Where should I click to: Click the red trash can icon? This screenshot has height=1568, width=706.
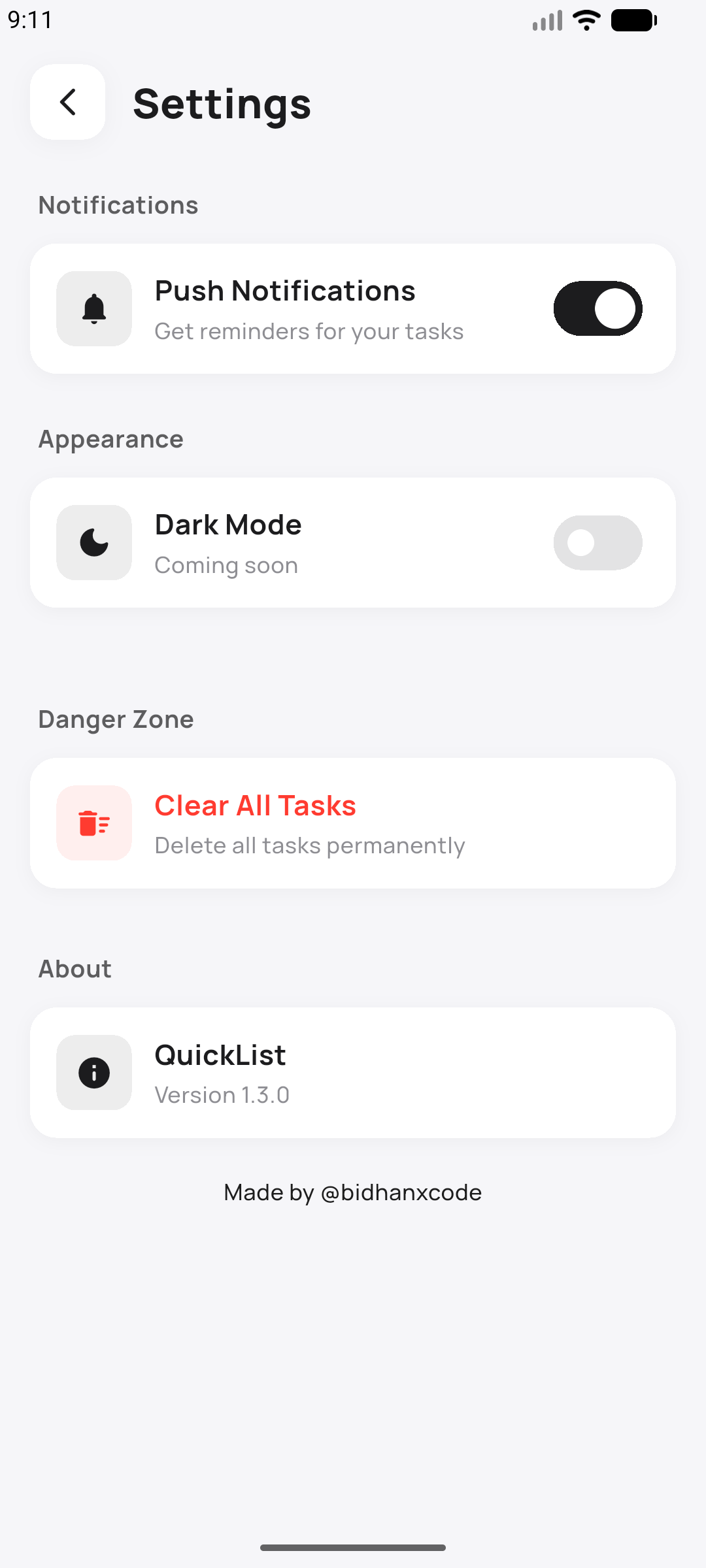(x=93, y=823)
